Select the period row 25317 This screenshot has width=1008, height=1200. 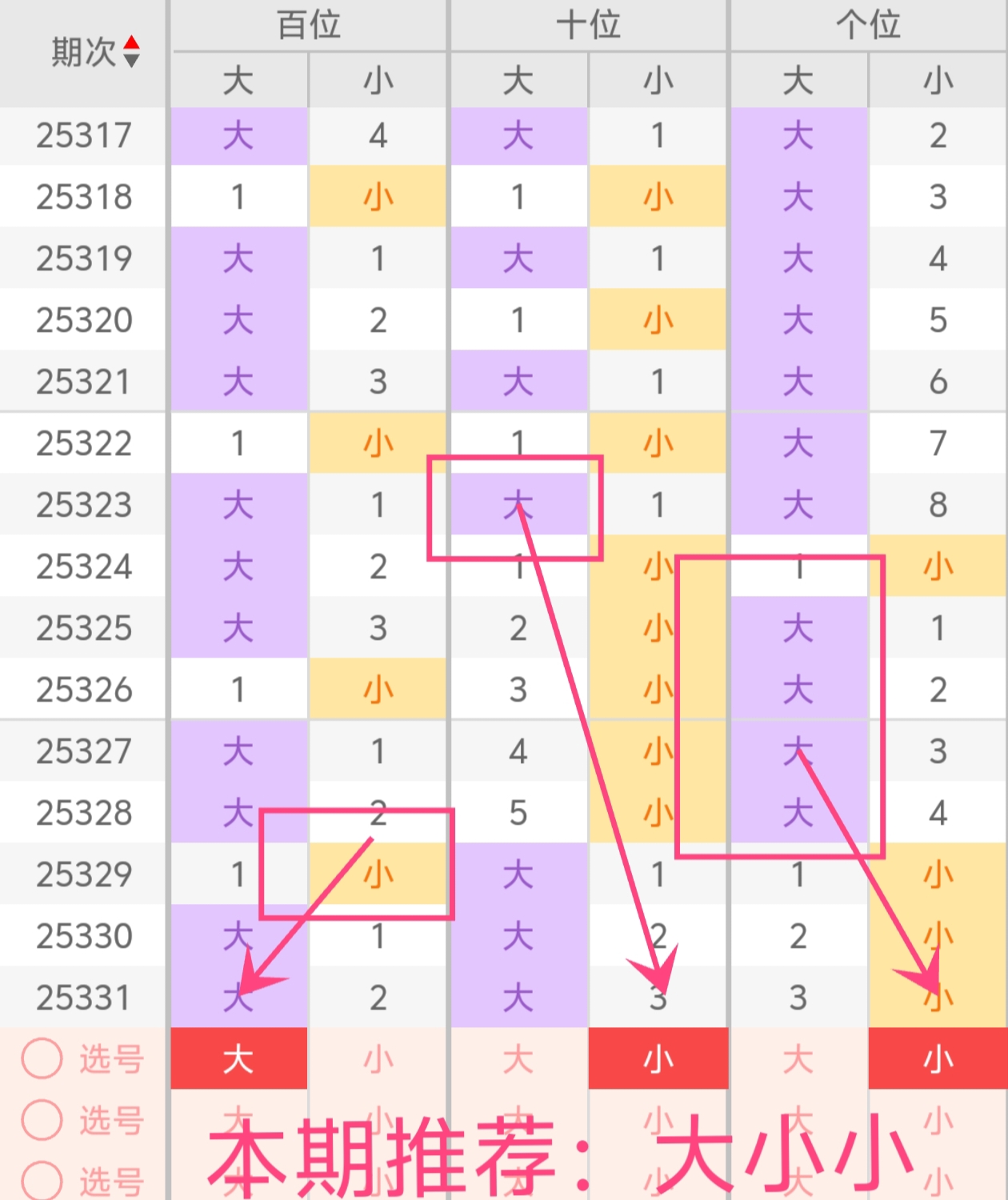pos(82,136)
